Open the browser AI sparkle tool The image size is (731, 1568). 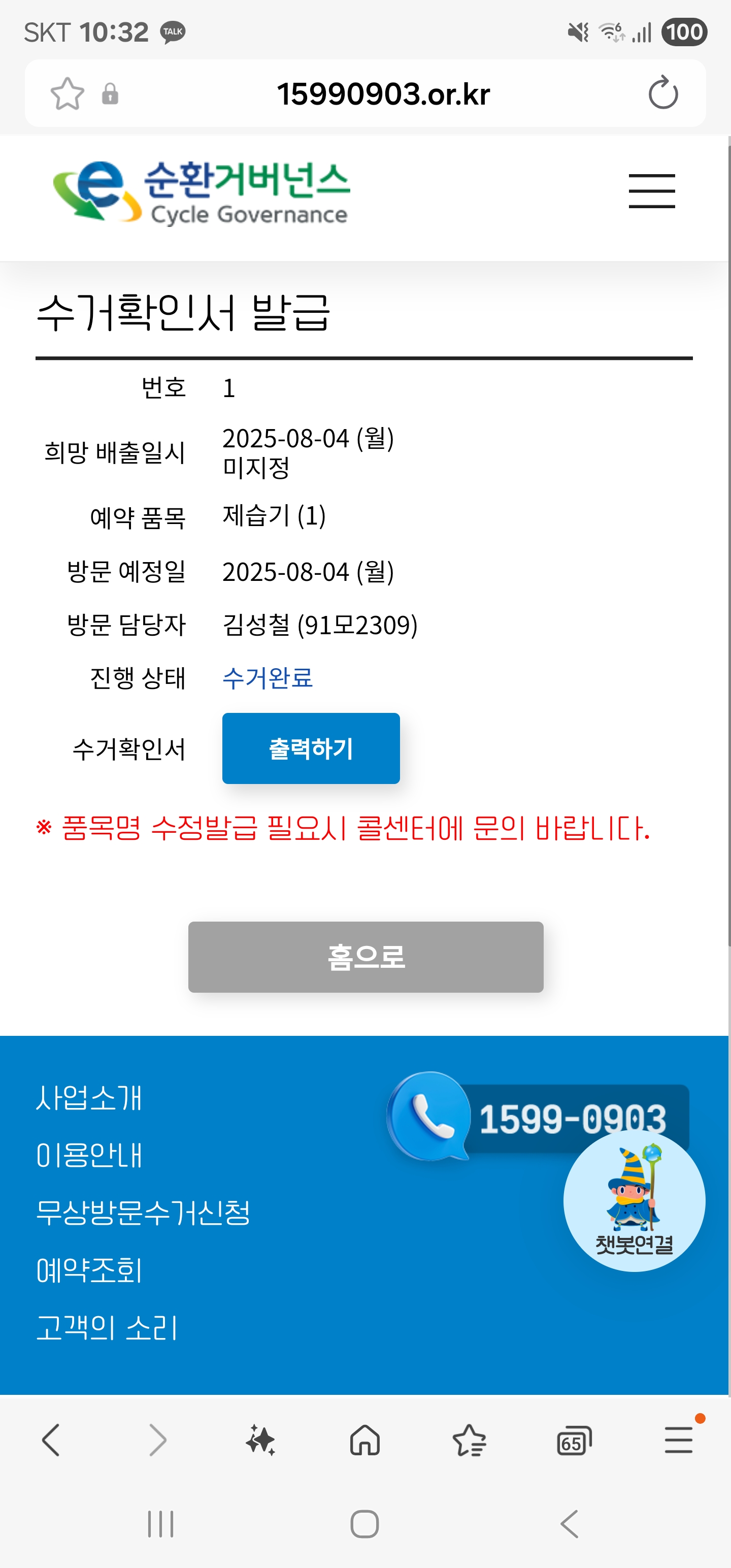click(260, 1440)
